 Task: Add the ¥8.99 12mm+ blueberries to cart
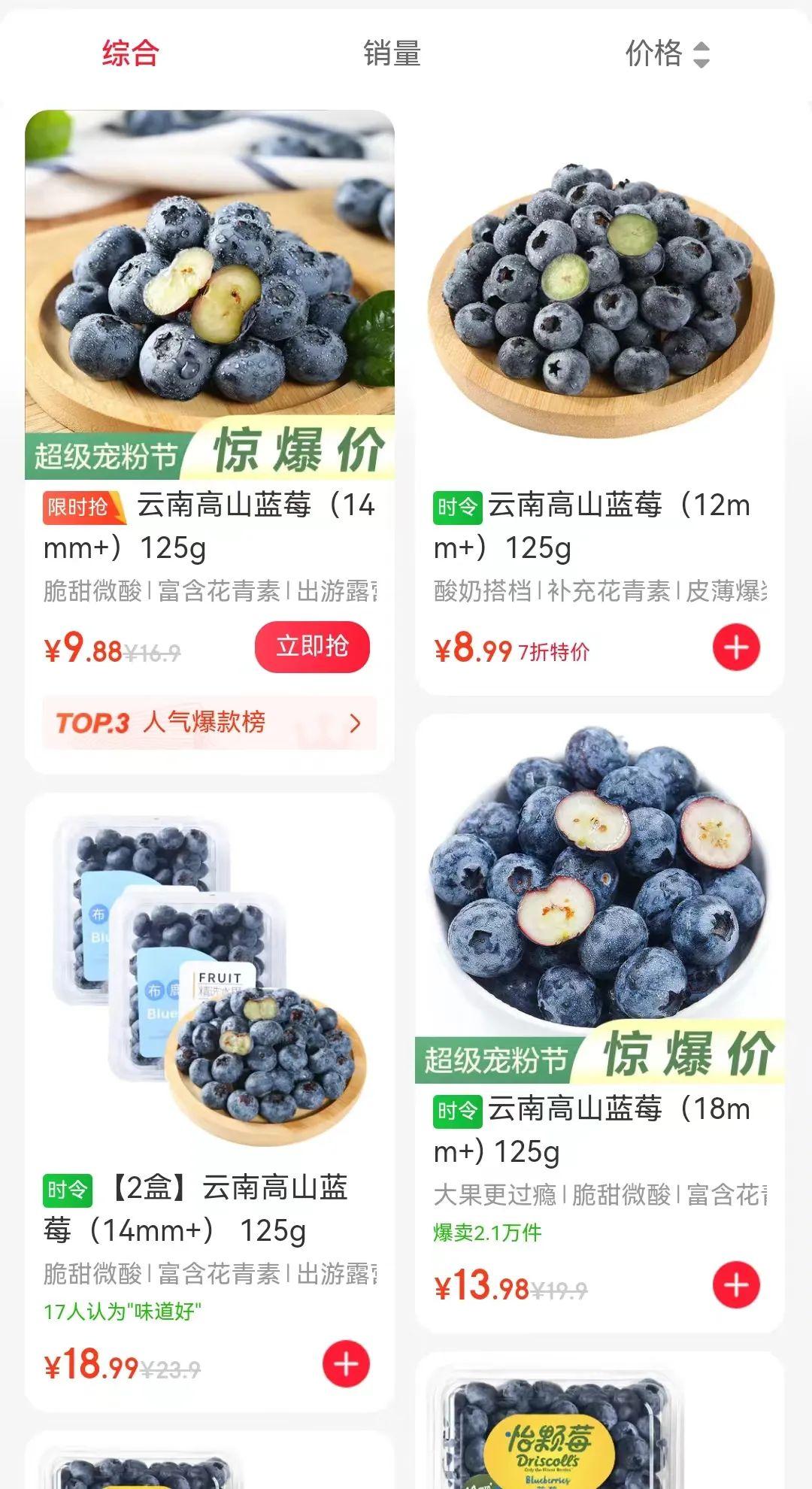coord(736,647)
